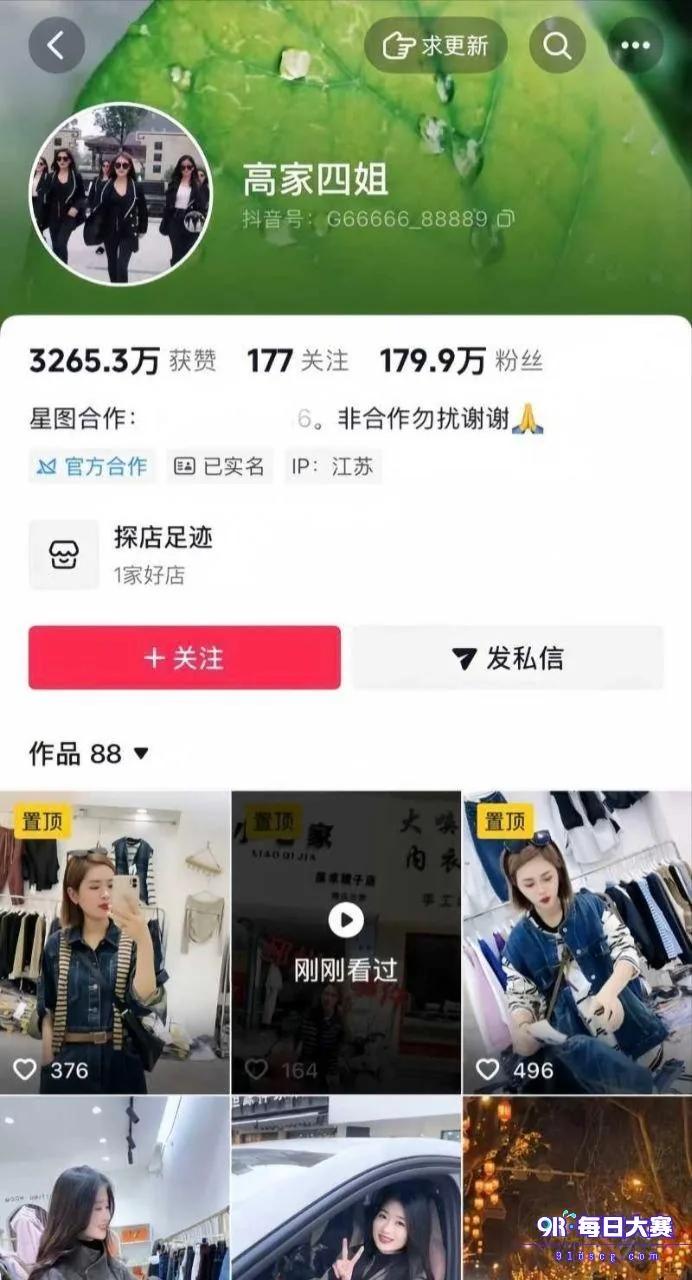Send a private message via 发私信
692x1280 pixels.
coord(507,657)
